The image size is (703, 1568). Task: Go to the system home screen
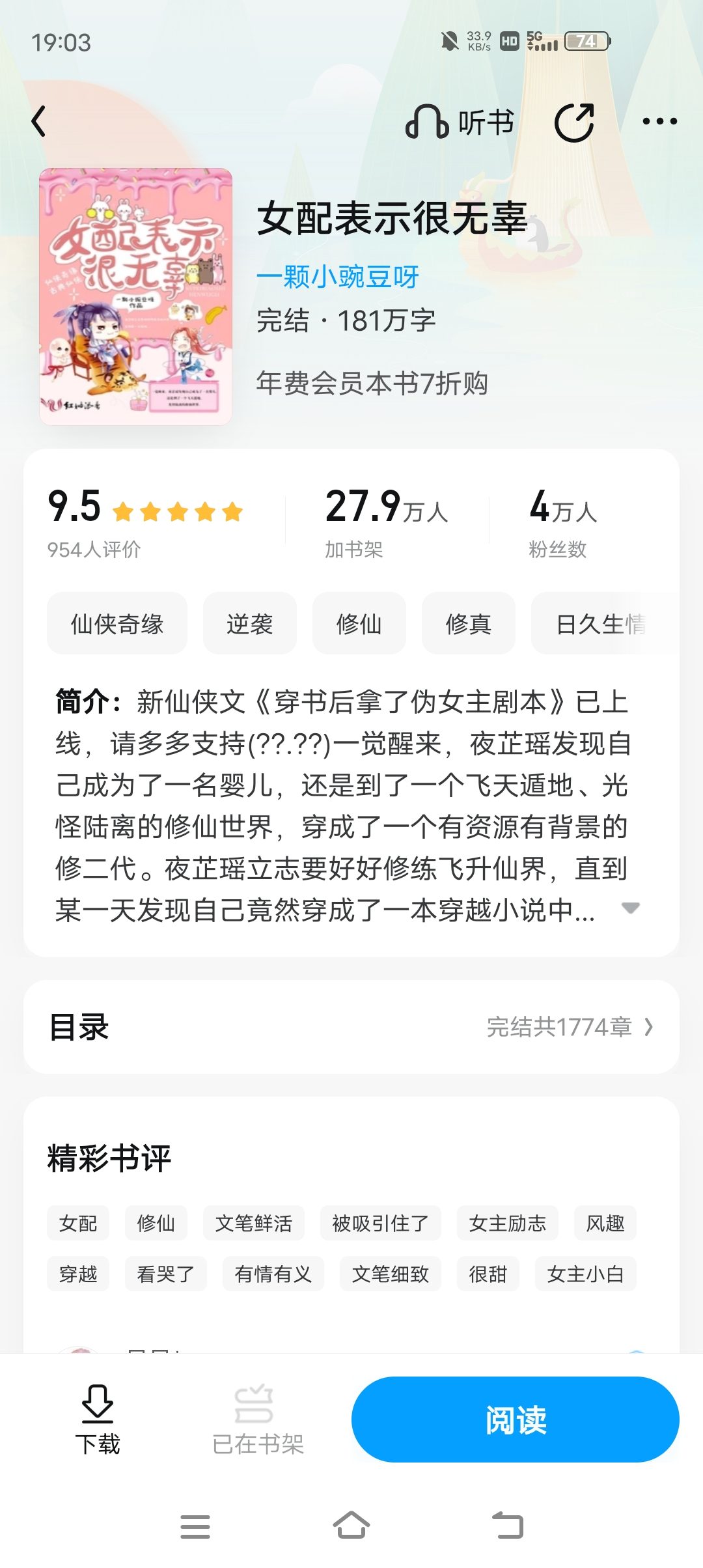pyautogui.click(x=351, y=1525)
